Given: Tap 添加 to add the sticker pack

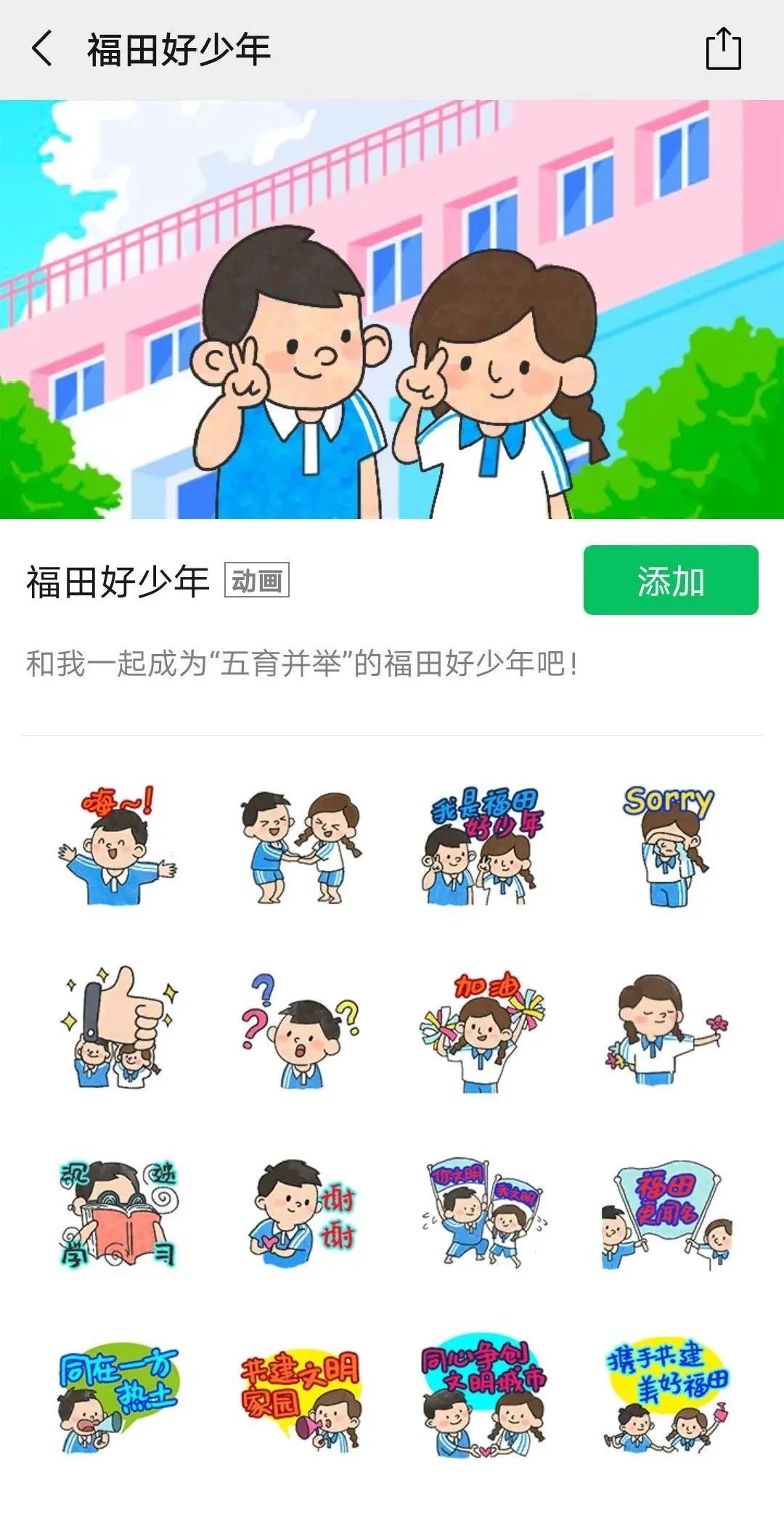Looking at the screenshot, I should point(670,581).
